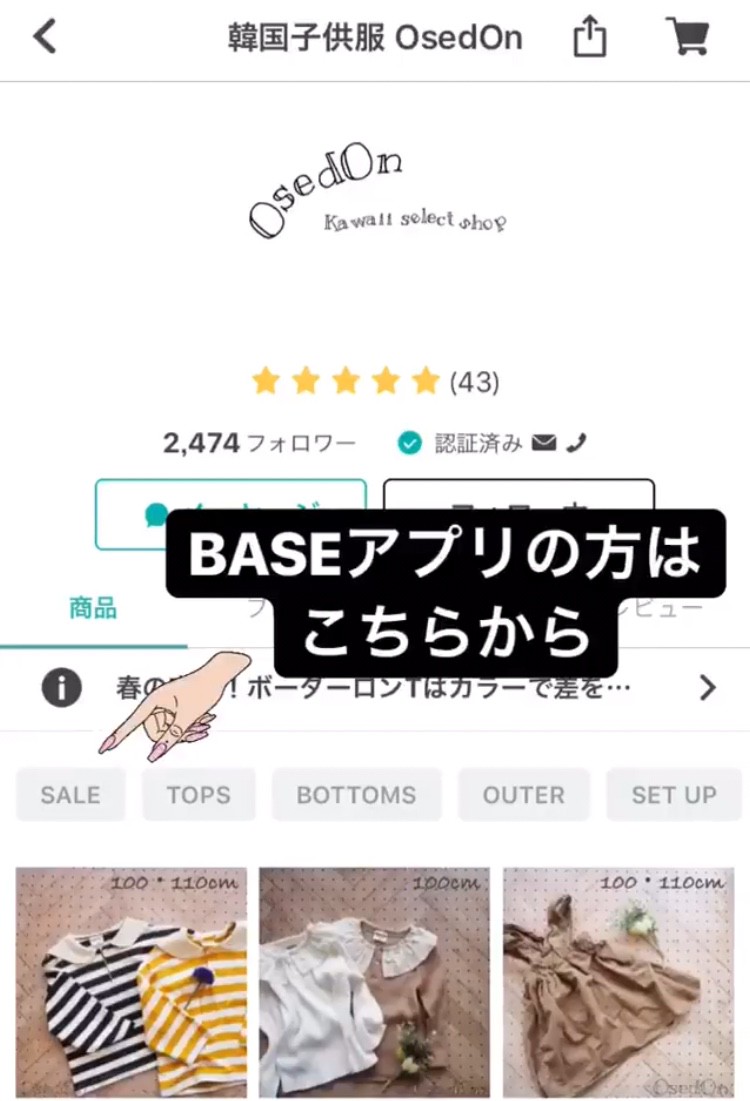Open the striped collar shirts product
Screen dimensions: 750x1101
(131, 982)
